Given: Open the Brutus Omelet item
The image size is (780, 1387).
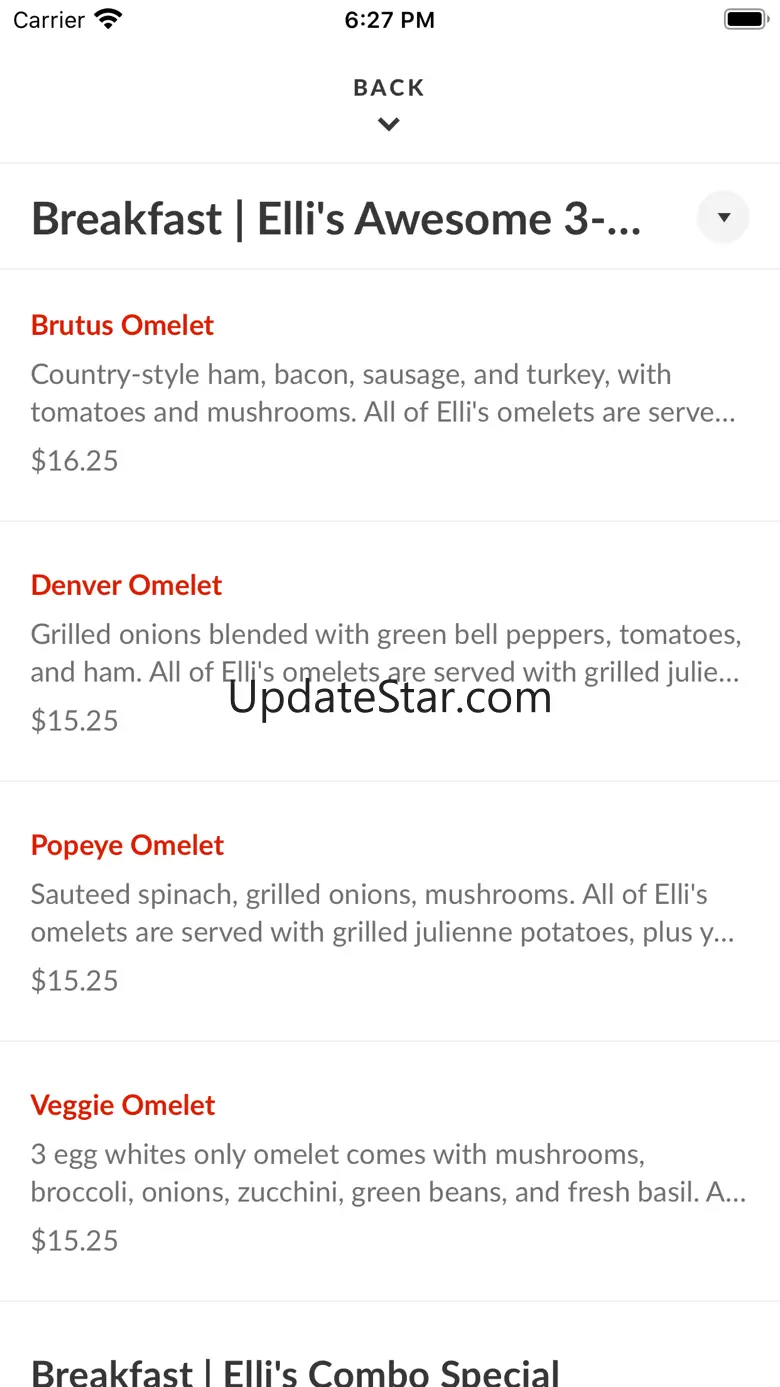Looking at the screenshot, I should tap(123, 325).
